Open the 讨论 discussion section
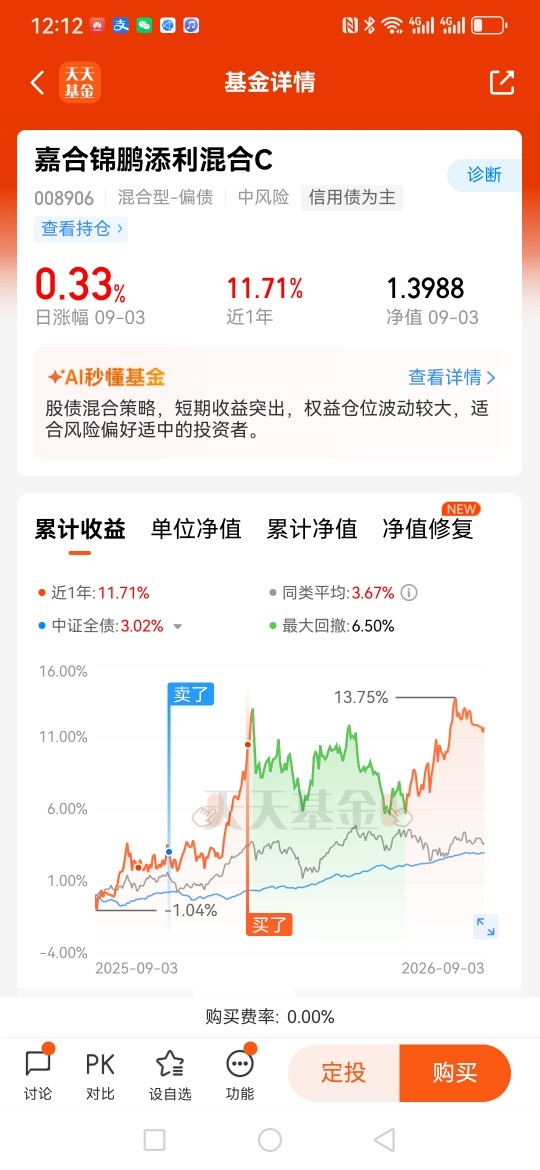This screenshot has height=1170, width=540. [x=38, y=1075]
